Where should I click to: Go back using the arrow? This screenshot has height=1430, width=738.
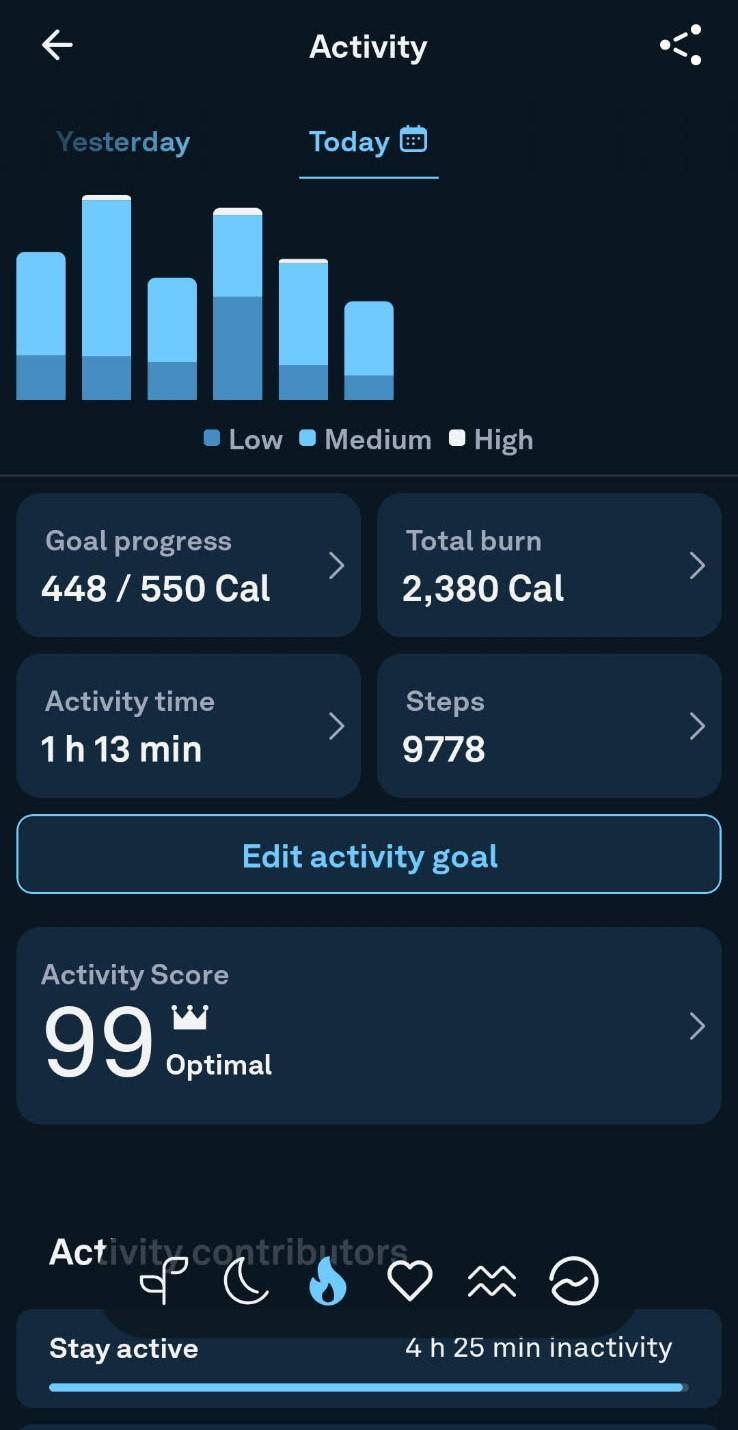(x=57, y=45)
